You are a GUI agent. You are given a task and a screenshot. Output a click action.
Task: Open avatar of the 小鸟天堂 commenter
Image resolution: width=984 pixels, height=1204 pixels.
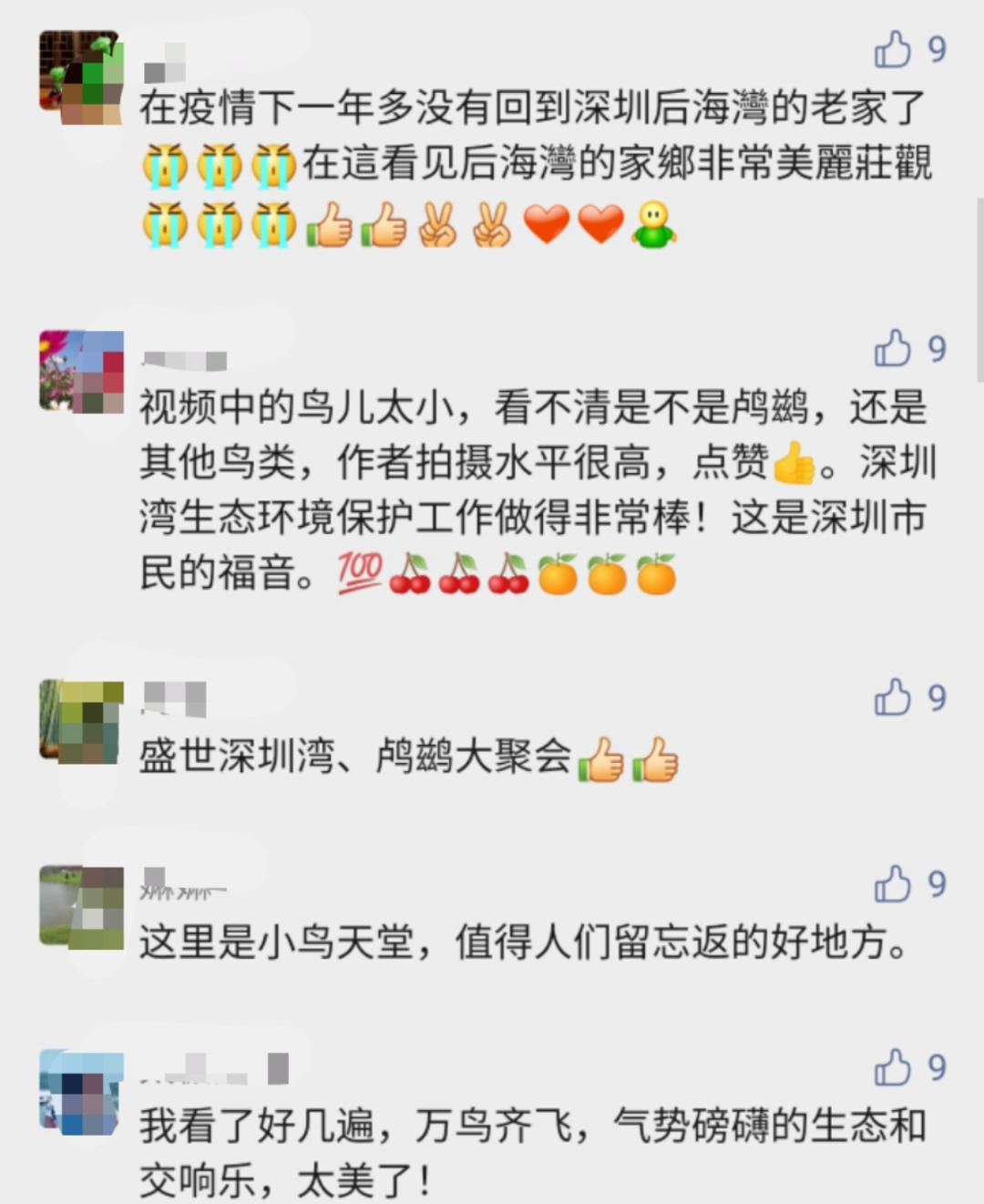pyautogui.click(x=80, y=908)
